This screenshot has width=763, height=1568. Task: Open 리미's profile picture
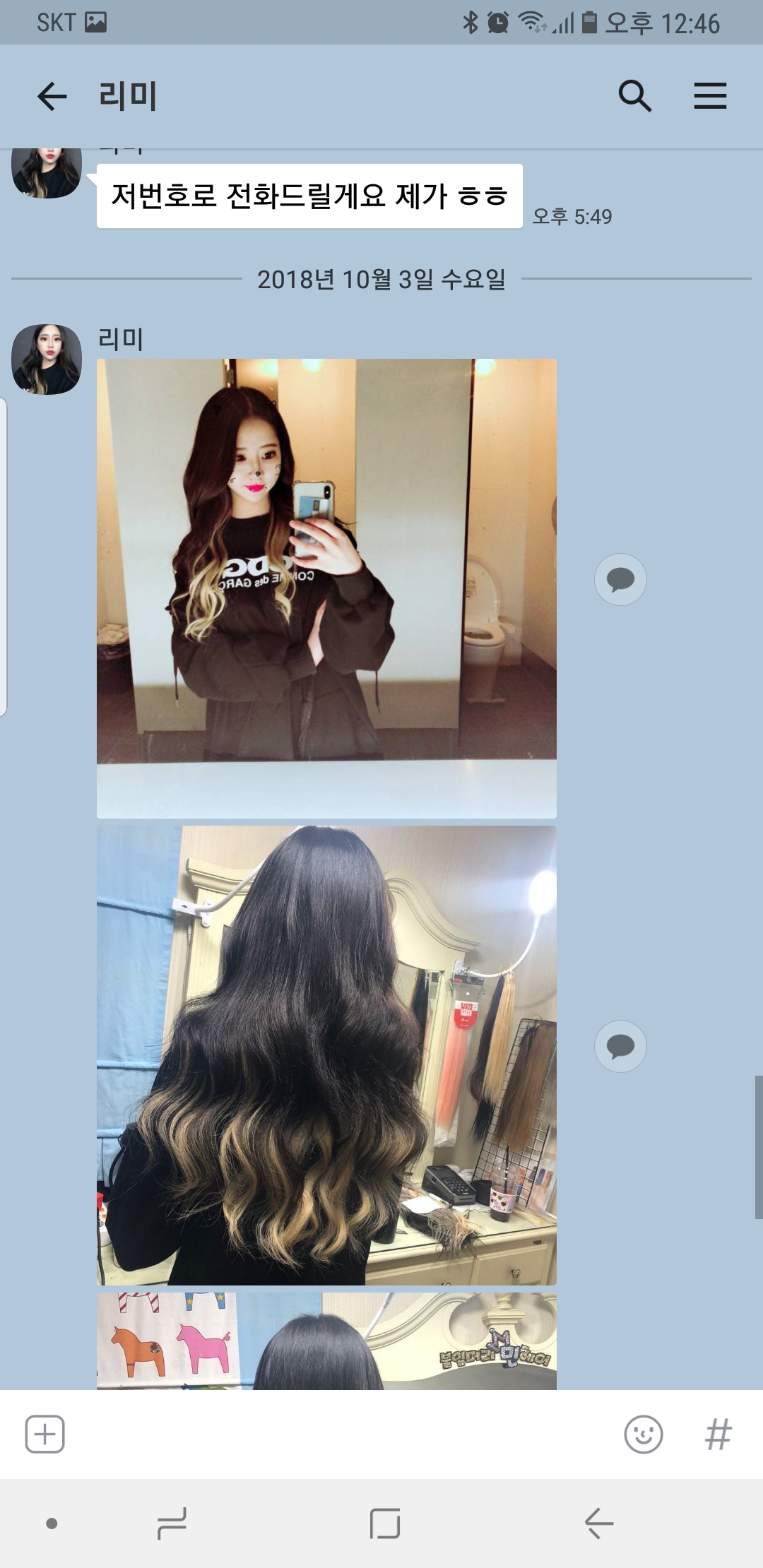[47, 360]
